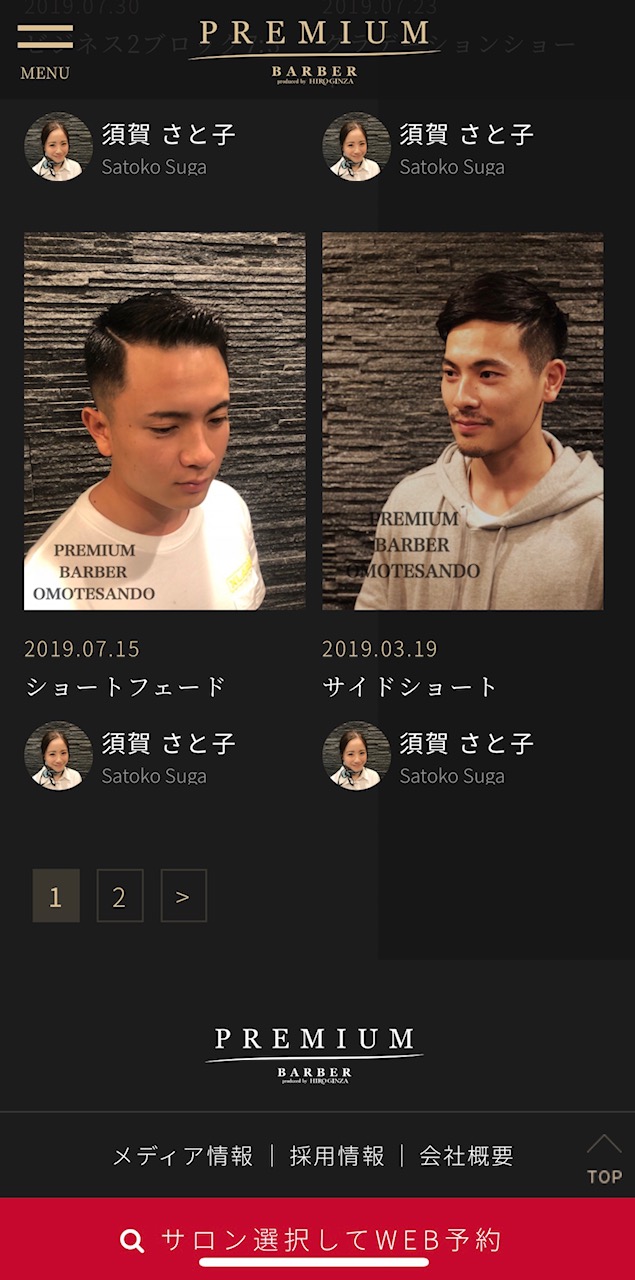635x1280 pixels.
Task: Go to page 2 of results
Action: [120, 896]
